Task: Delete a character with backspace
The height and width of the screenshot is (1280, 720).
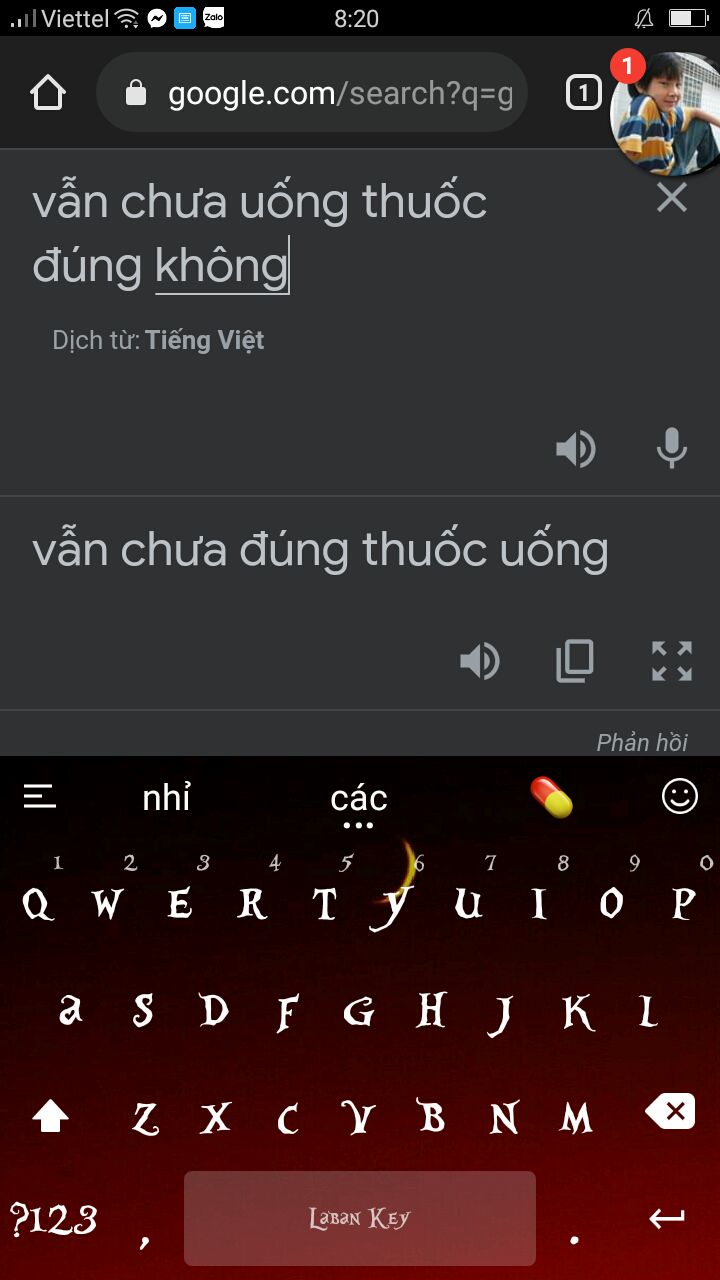Action: pos(670,1111)
